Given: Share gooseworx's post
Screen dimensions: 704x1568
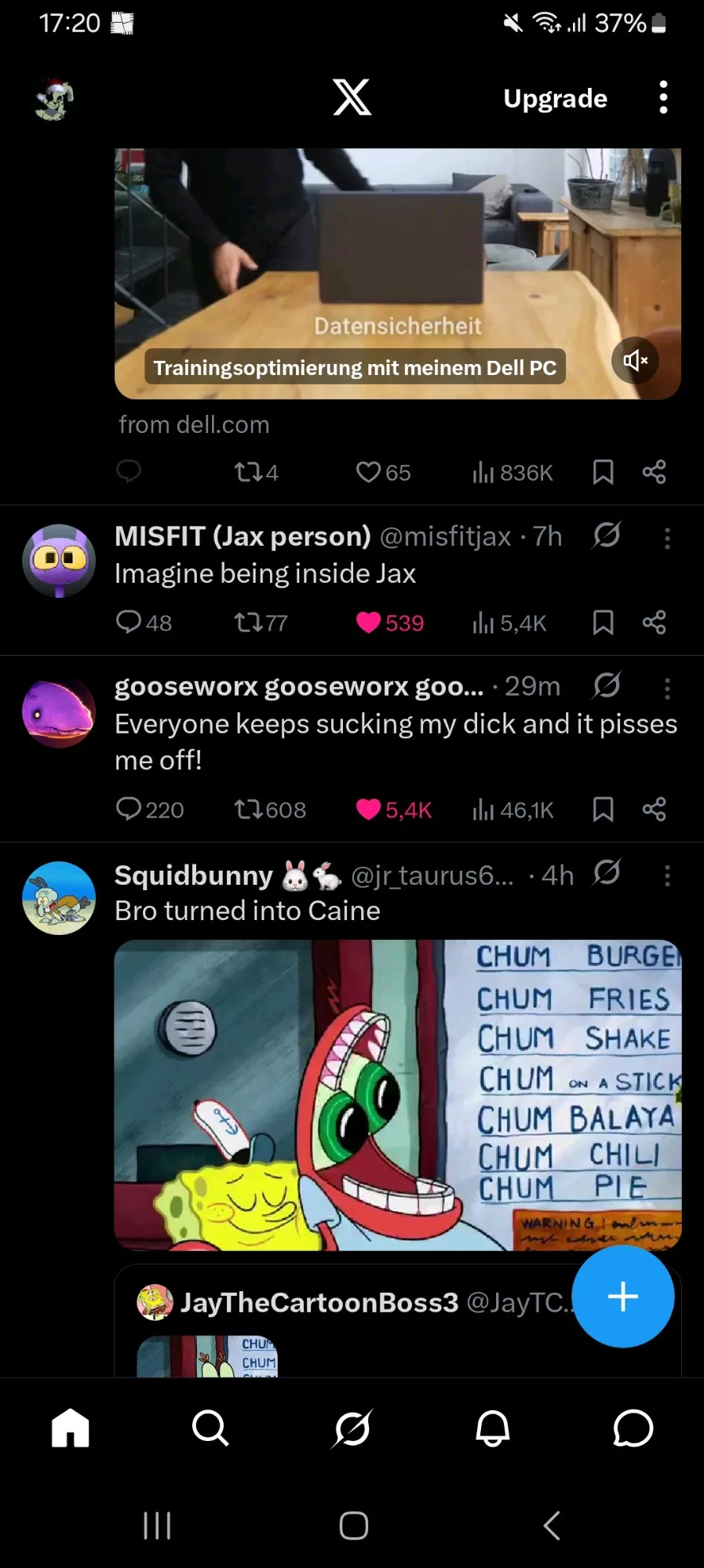Looking at the screenshot, I should tap(654, 809).
